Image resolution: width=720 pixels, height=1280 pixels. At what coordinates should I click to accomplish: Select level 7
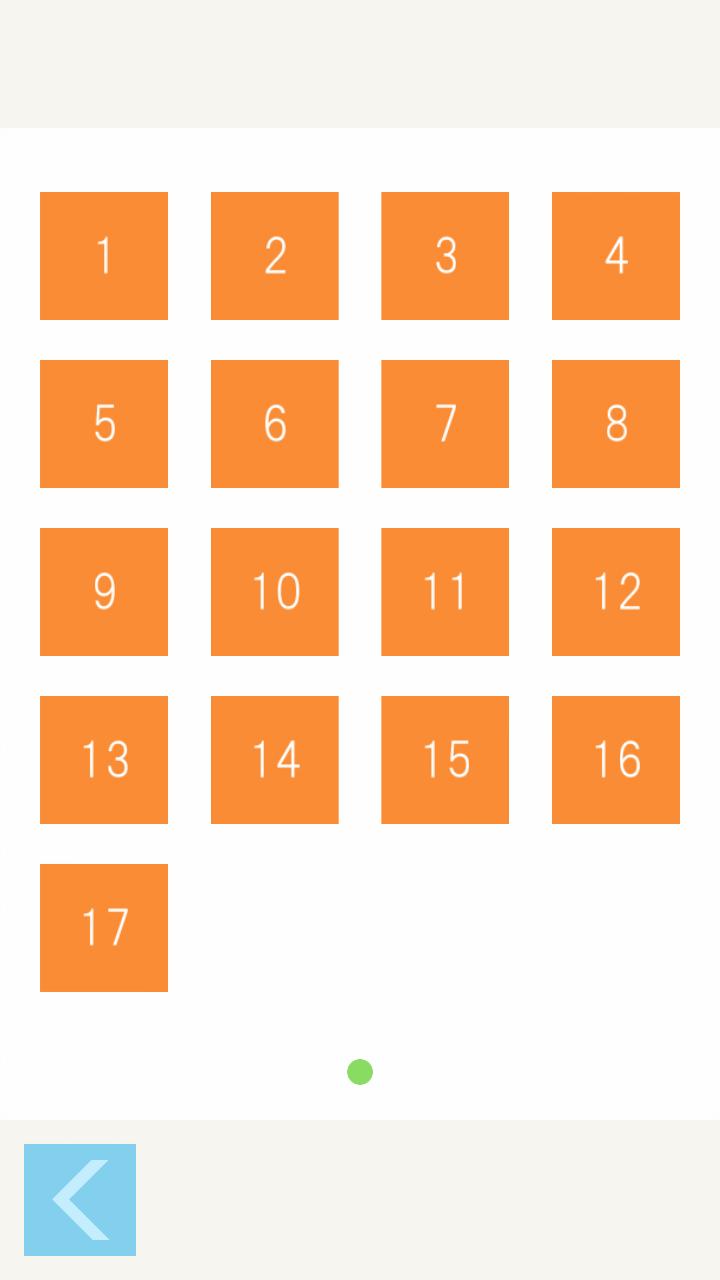[x=445, y=424]
